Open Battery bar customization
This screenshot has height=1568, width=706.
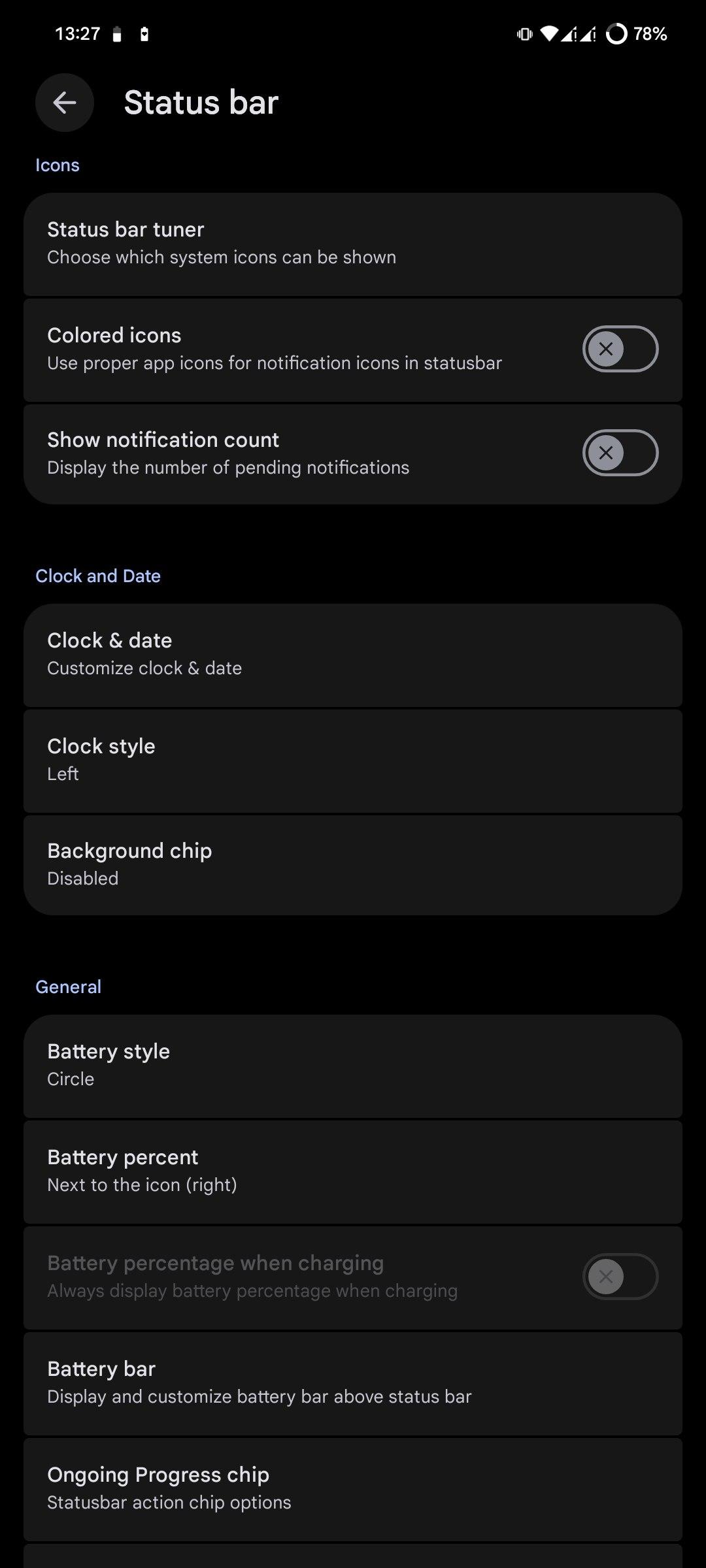(x=353, y=1383)
